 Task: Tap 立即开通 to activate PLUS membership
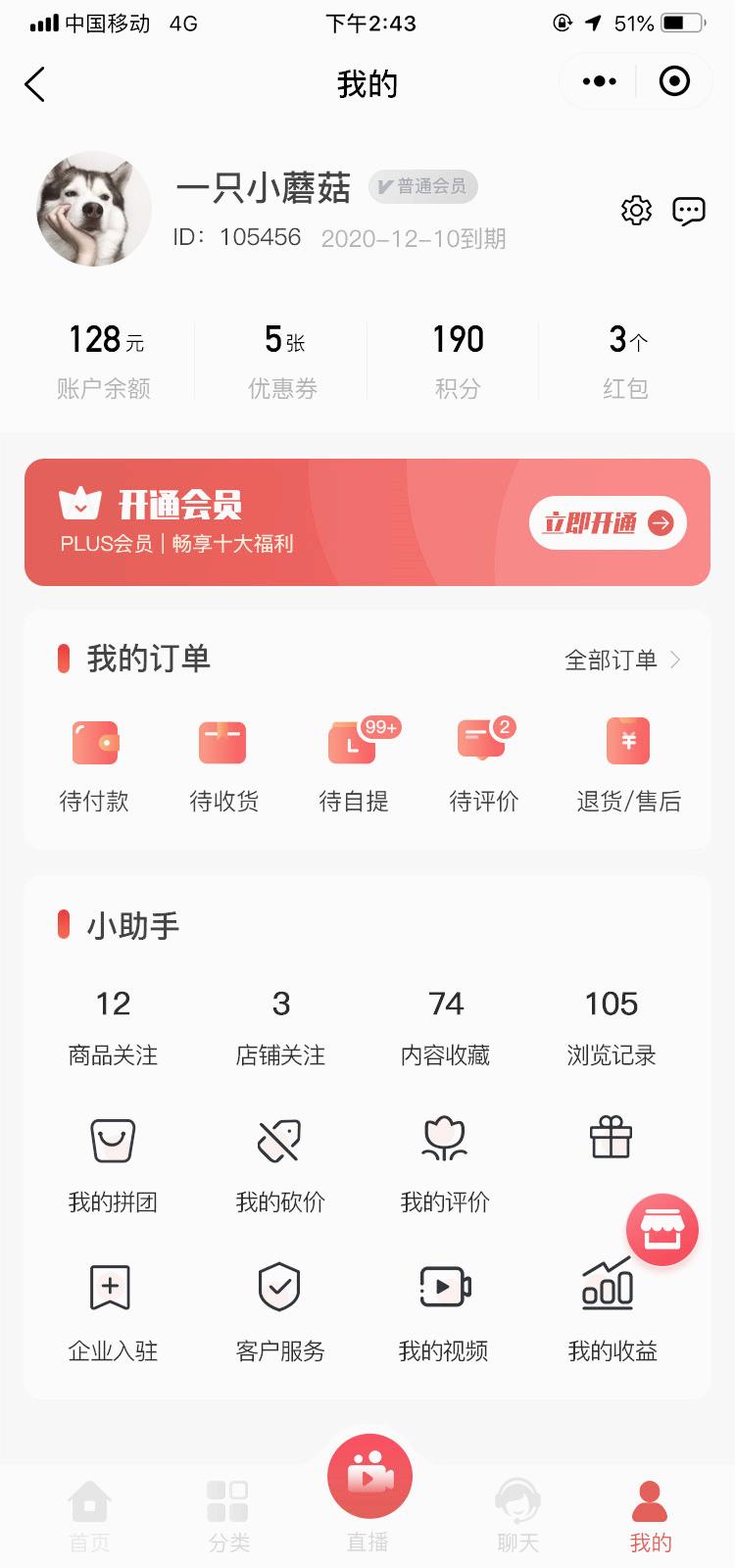coord(608,522)
